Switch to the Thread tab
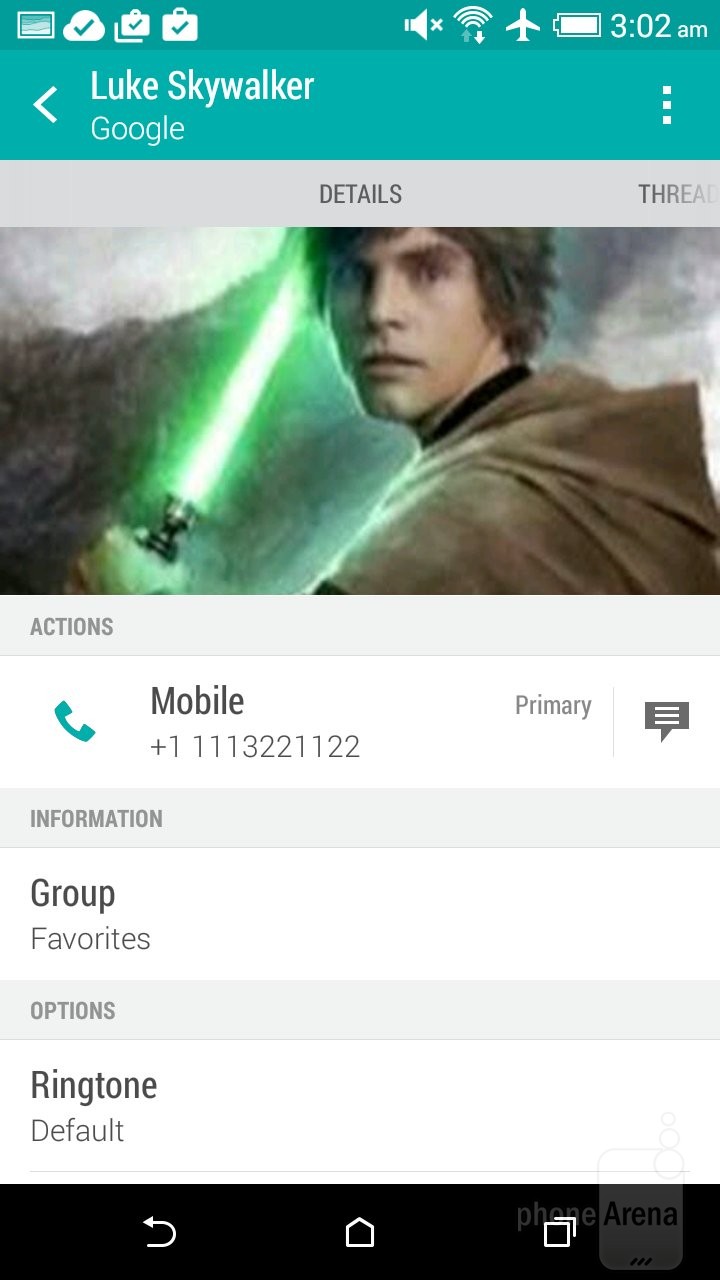This screenshot has height=1280, width=720. [x=678, y=194]
